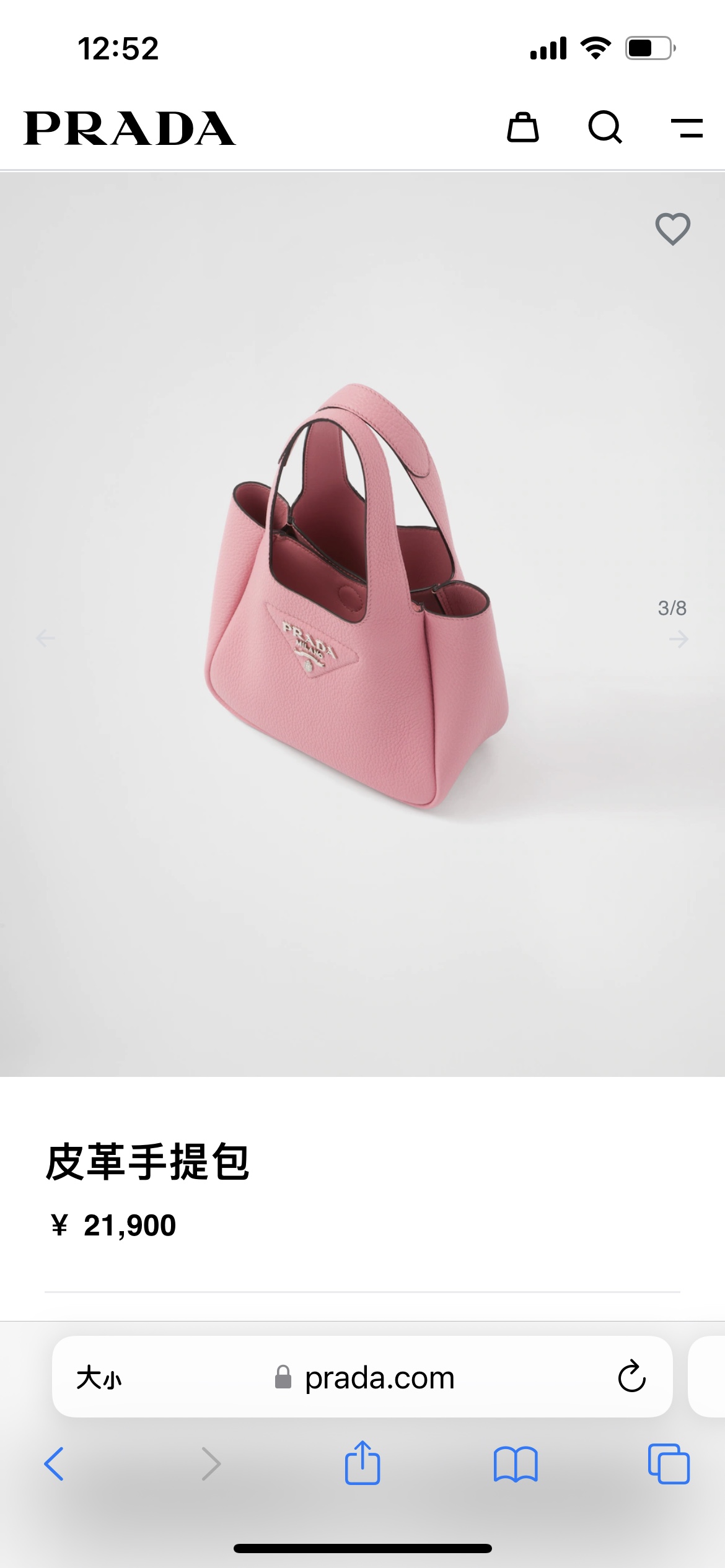Open Safari bookmarks
Image resolution: width=725 pixels, height=1568 pixels.
coord(516,1464)
